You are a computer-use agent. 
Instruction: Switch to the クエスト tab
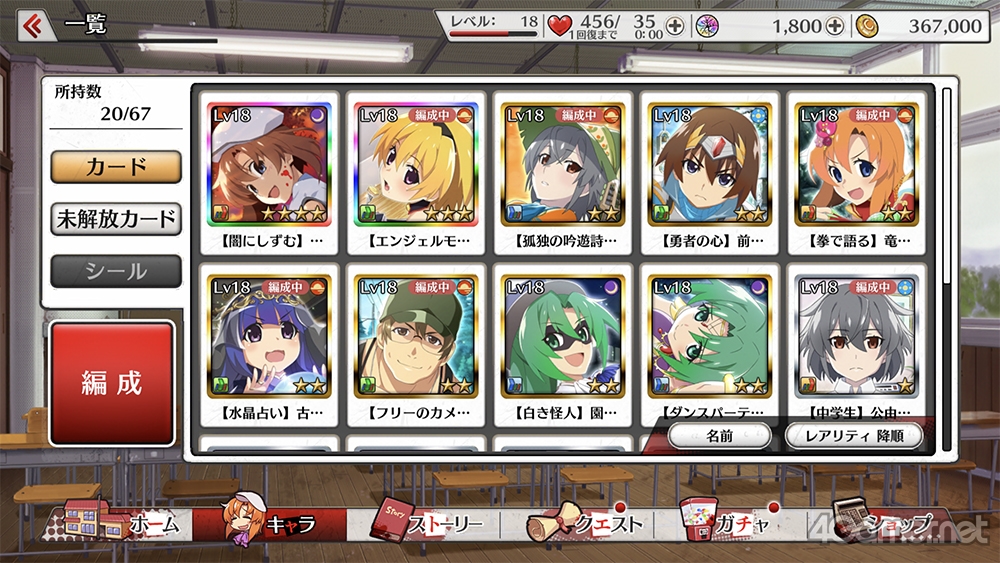pos(584,524)
